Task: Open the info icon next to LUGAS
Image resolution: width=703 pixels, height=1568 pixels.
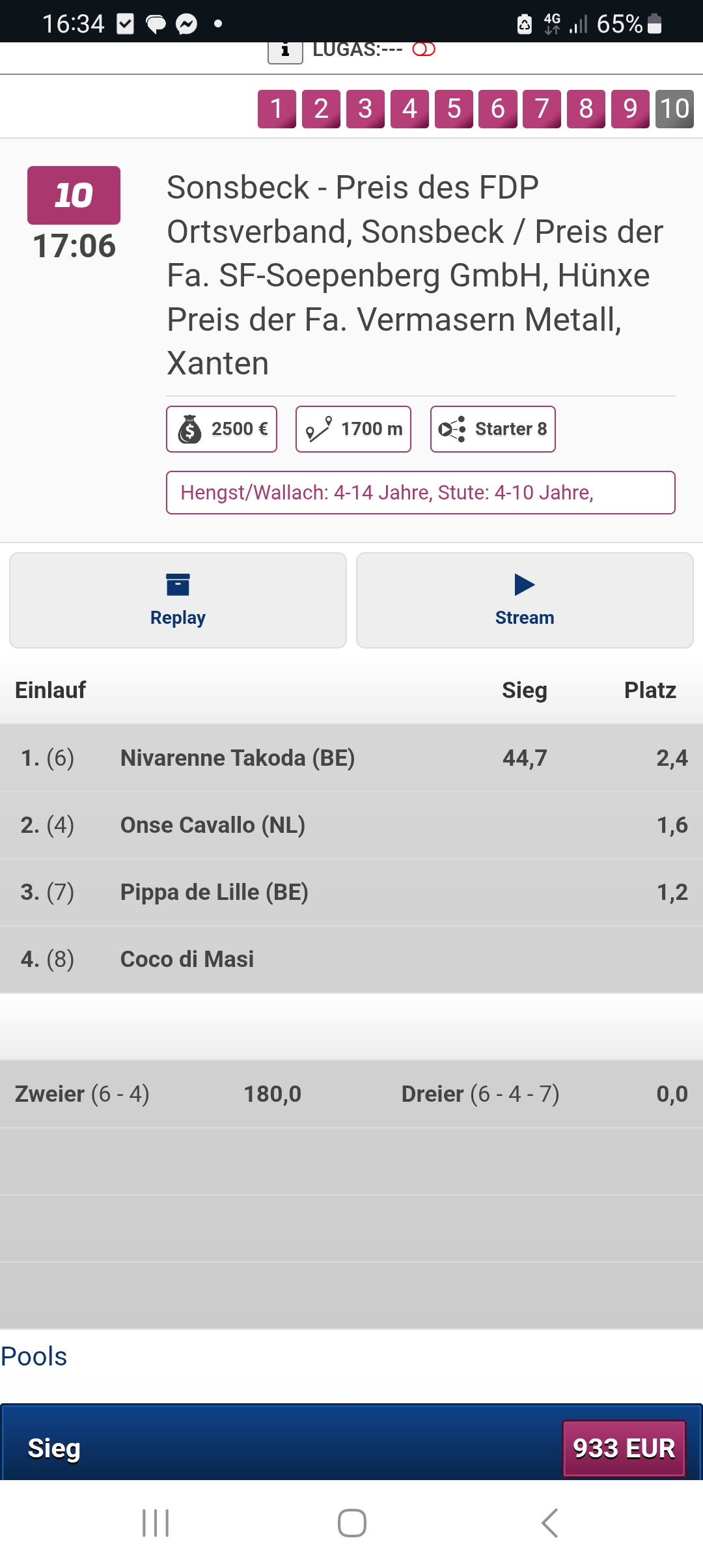Action: 285,51
